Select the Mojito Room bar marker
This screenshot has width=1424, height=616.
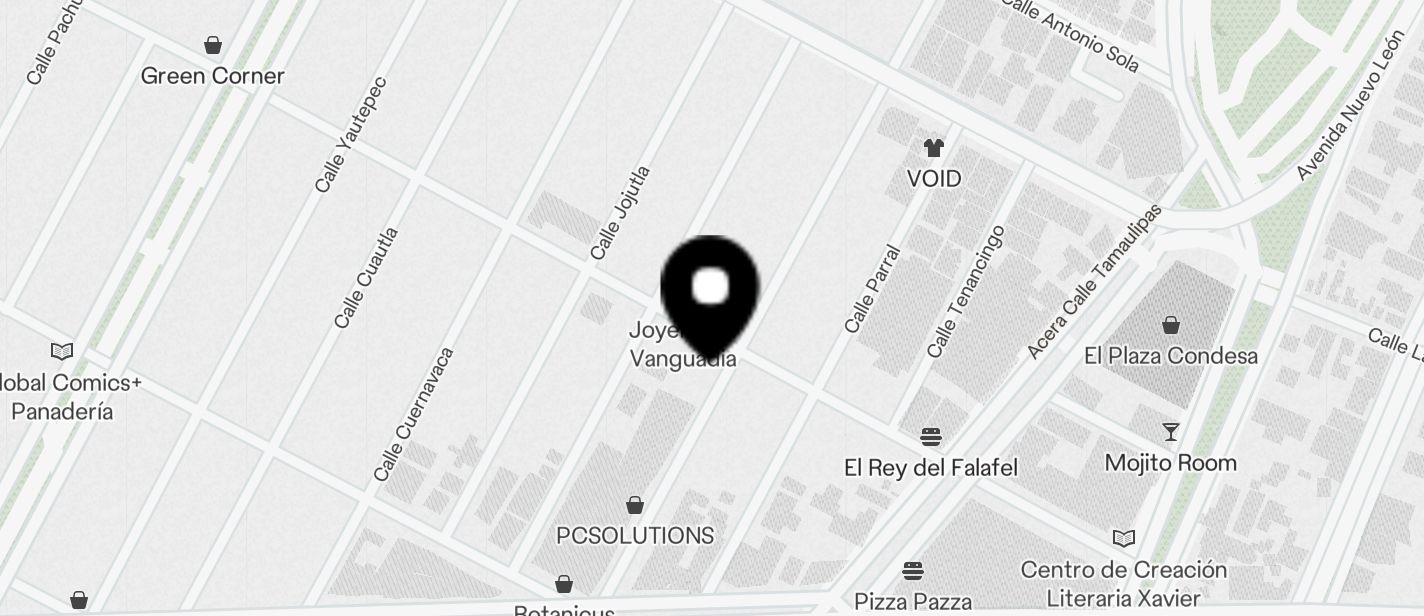[x=1170, y=433]
